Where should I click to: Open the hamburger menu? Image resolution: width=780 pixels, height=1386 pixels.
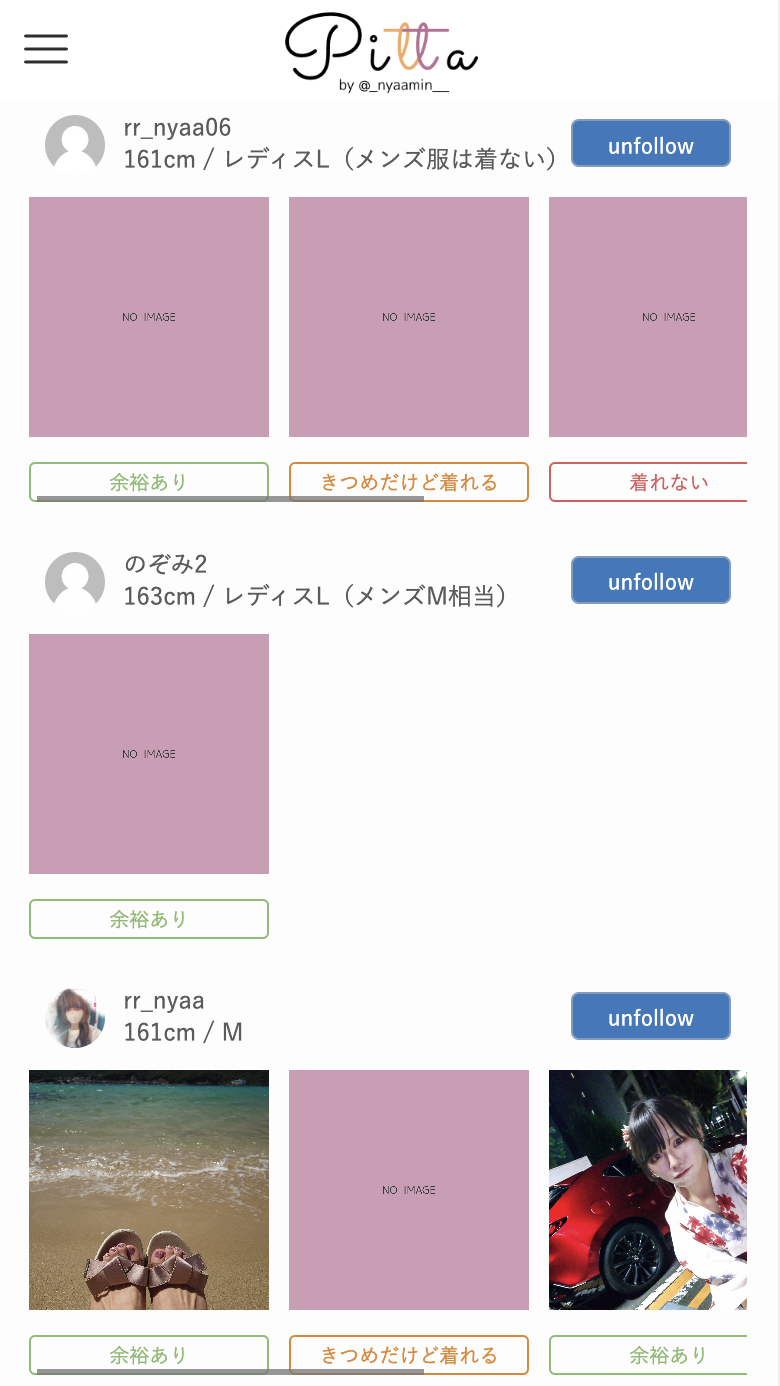click(x=46, y=48)
